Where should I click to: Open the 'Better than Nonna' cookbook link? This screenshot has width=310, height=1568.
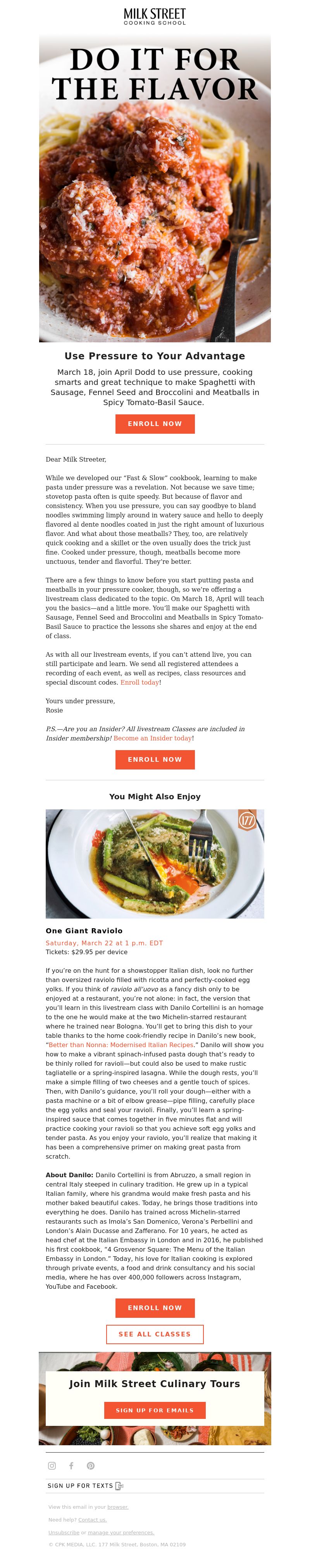pos(121,1044)
